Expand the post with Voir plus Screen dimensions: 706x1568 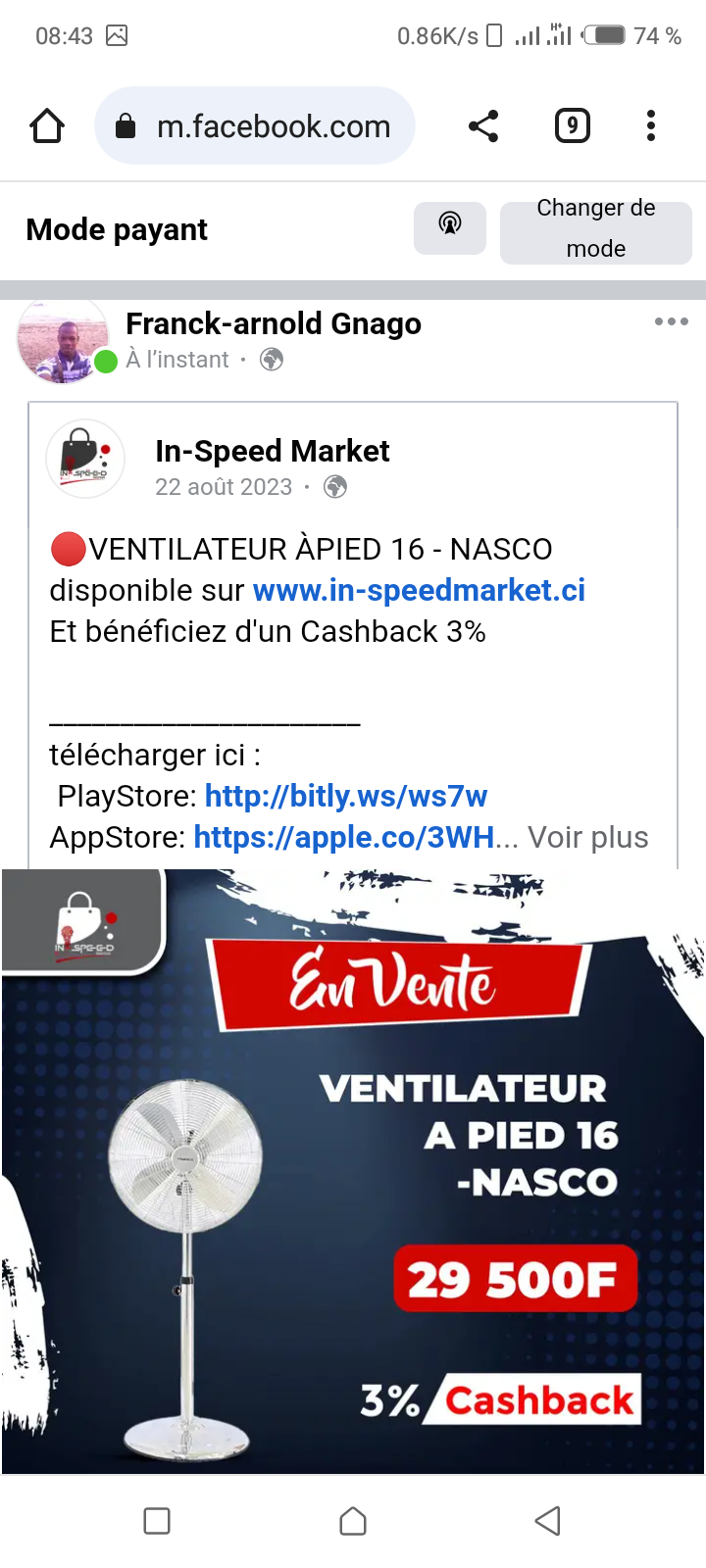tap(588, 837)
